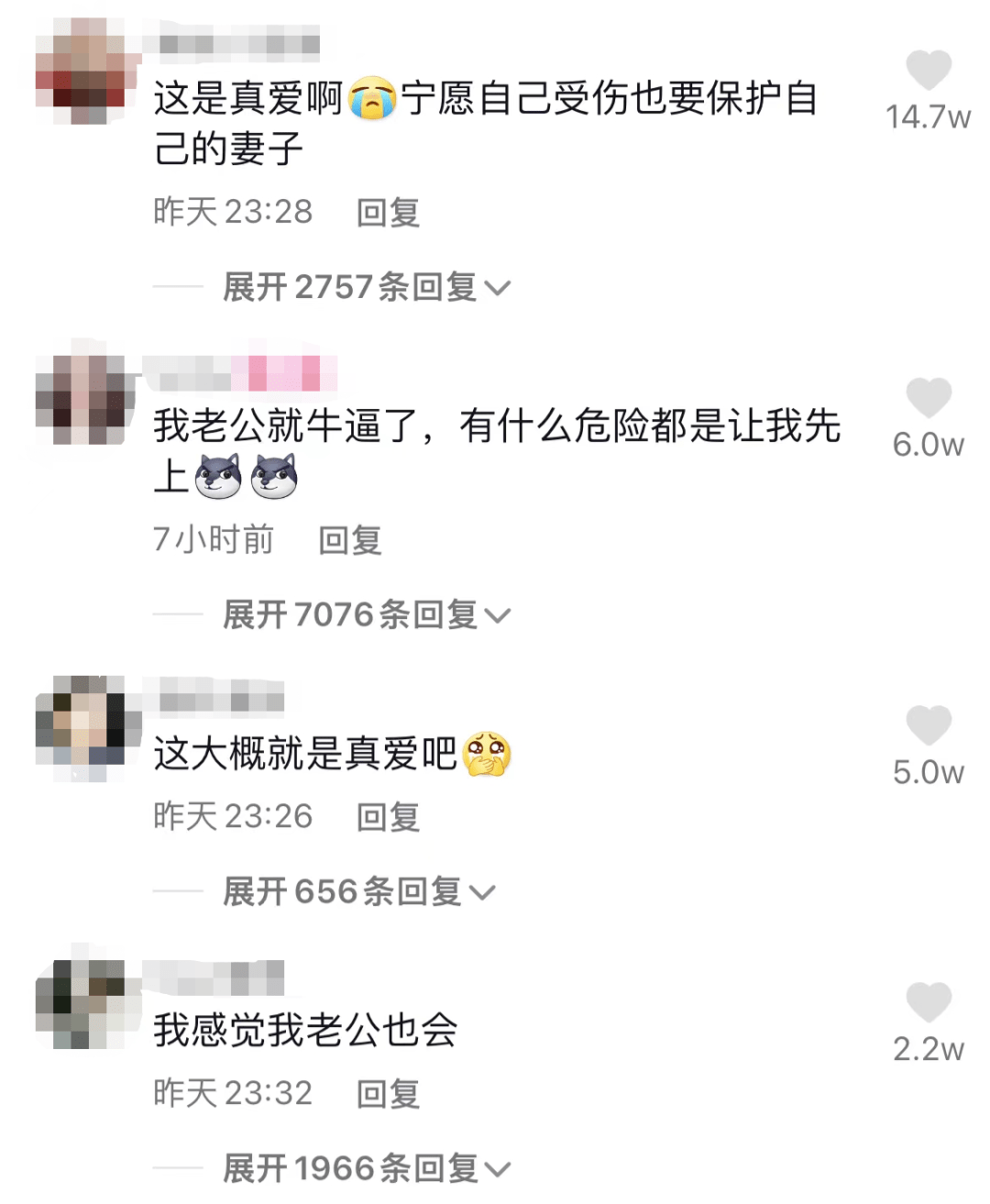Reply to the comment posted 7小时前

pyautogui.click(x=349, y=541)
